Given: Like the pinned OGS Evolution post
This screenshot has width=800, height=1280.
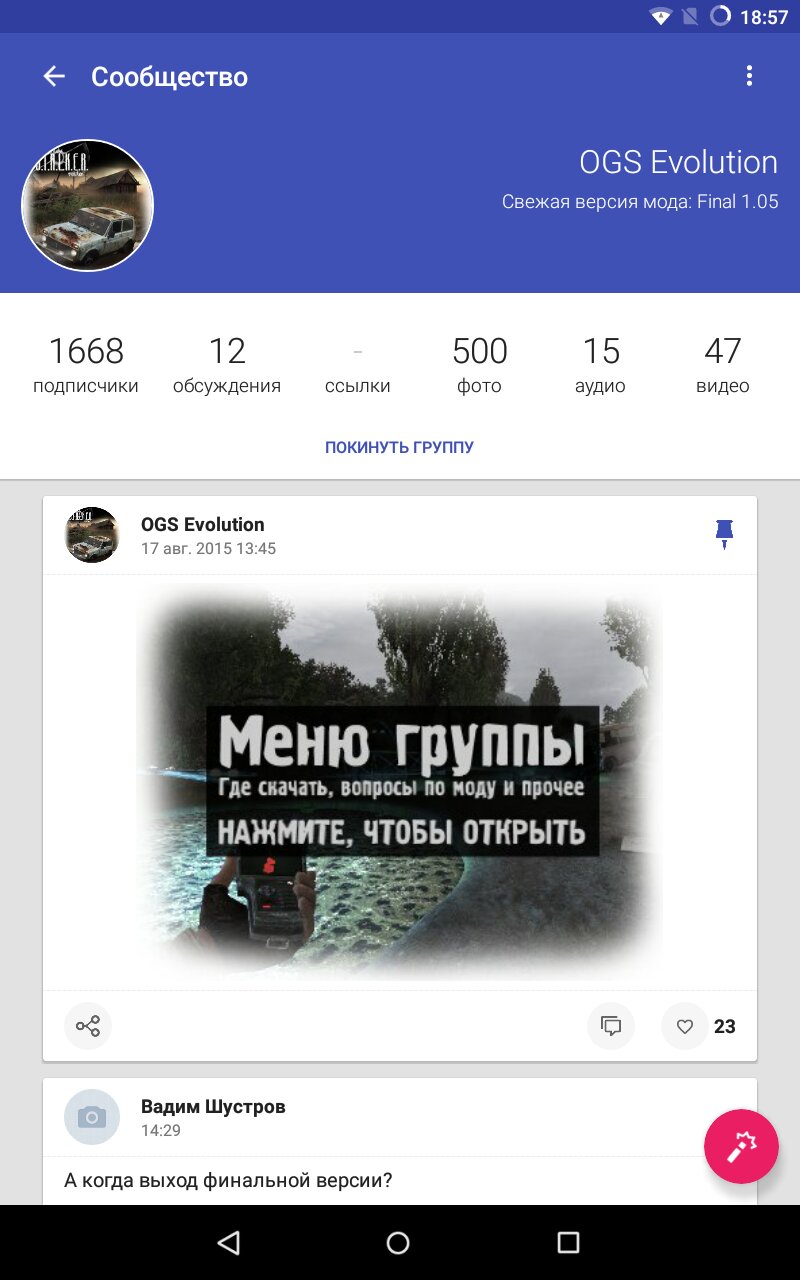Looking at the screenshot, I should coord(685,1026).
